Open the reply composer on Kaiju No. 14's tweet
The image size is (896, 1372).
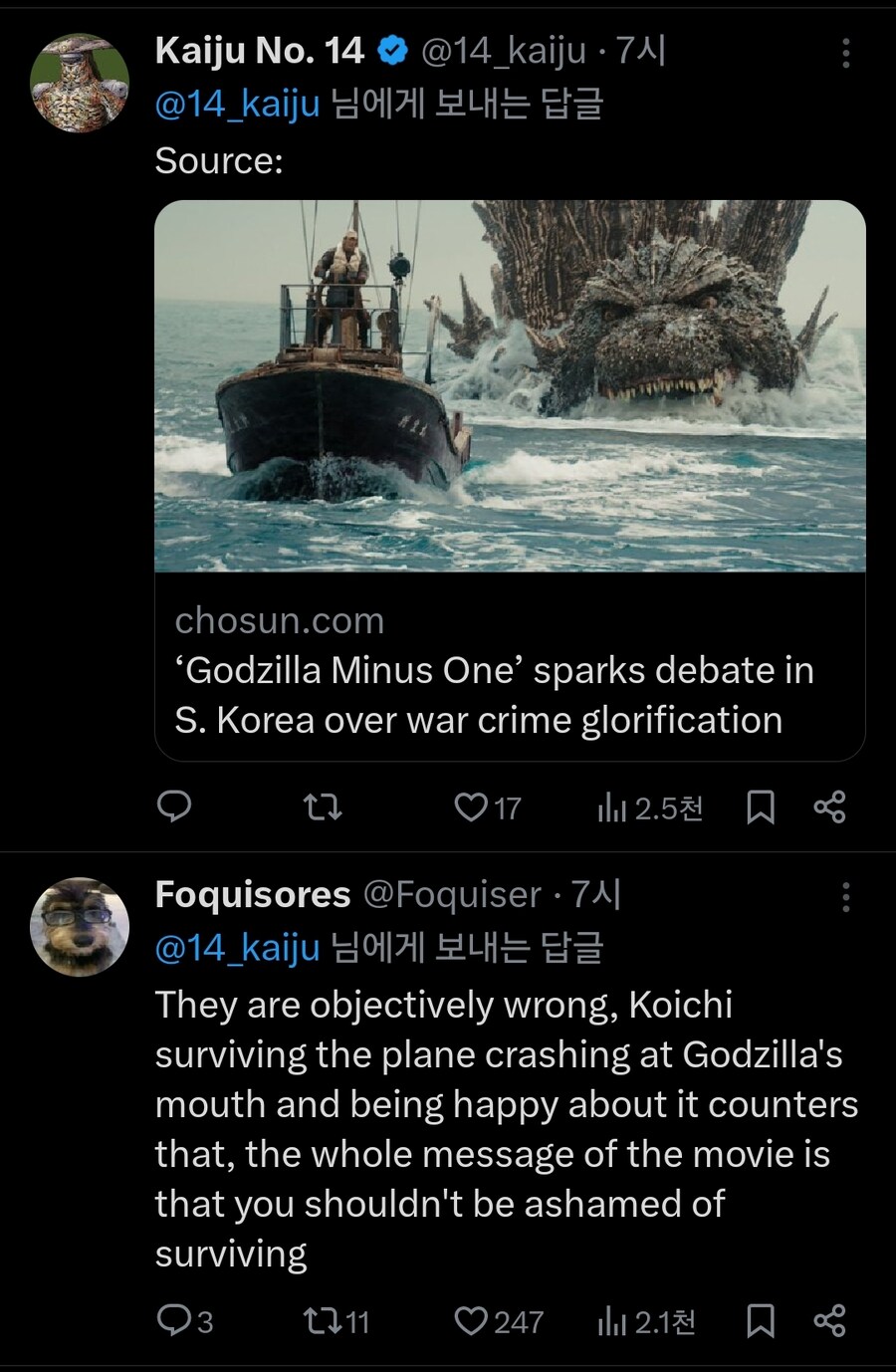coord(175,807)
